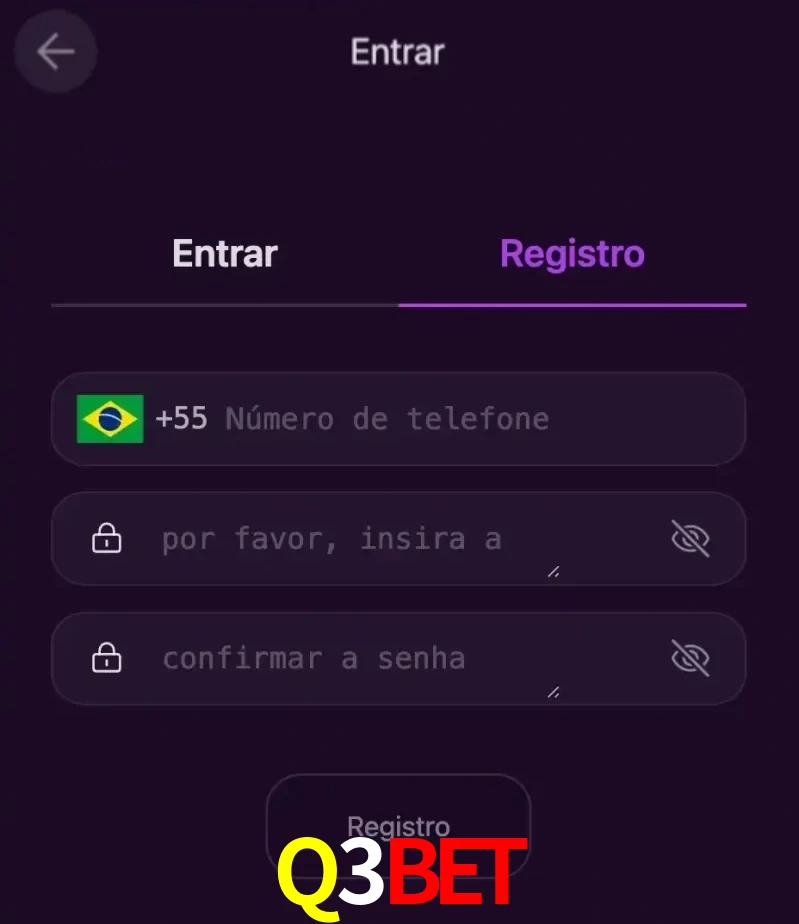The image size is (799, 924).
Task: Click the back arrow at top left
Action: (x=55, y=52)
